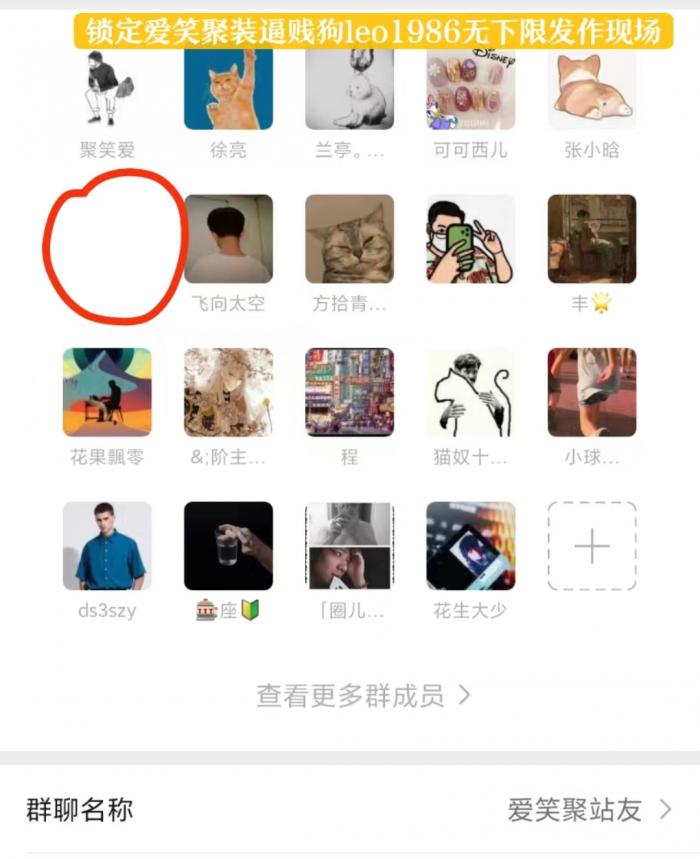Open 群聊名称 setting row

point(350,809)
